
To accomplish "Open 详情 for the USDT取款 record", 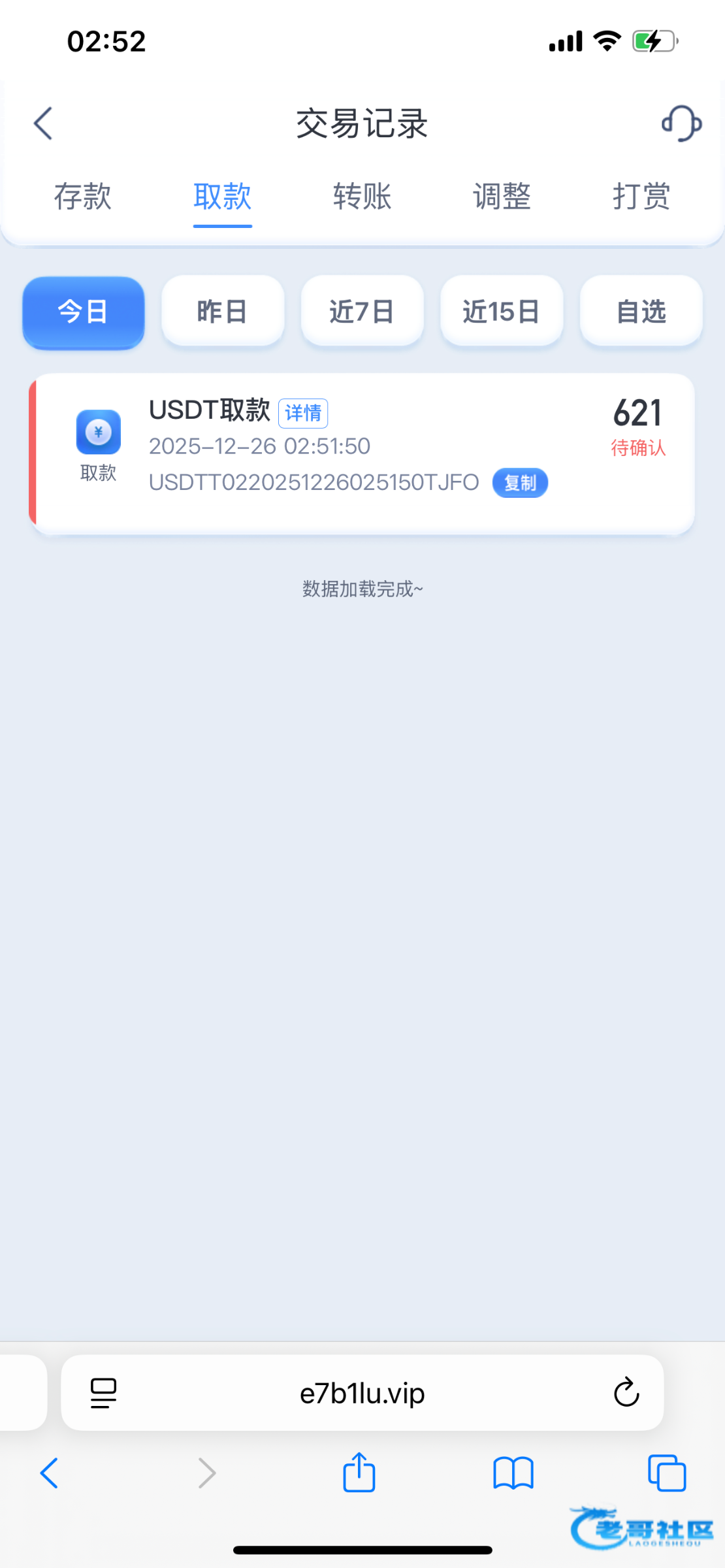I will point(303,413).
